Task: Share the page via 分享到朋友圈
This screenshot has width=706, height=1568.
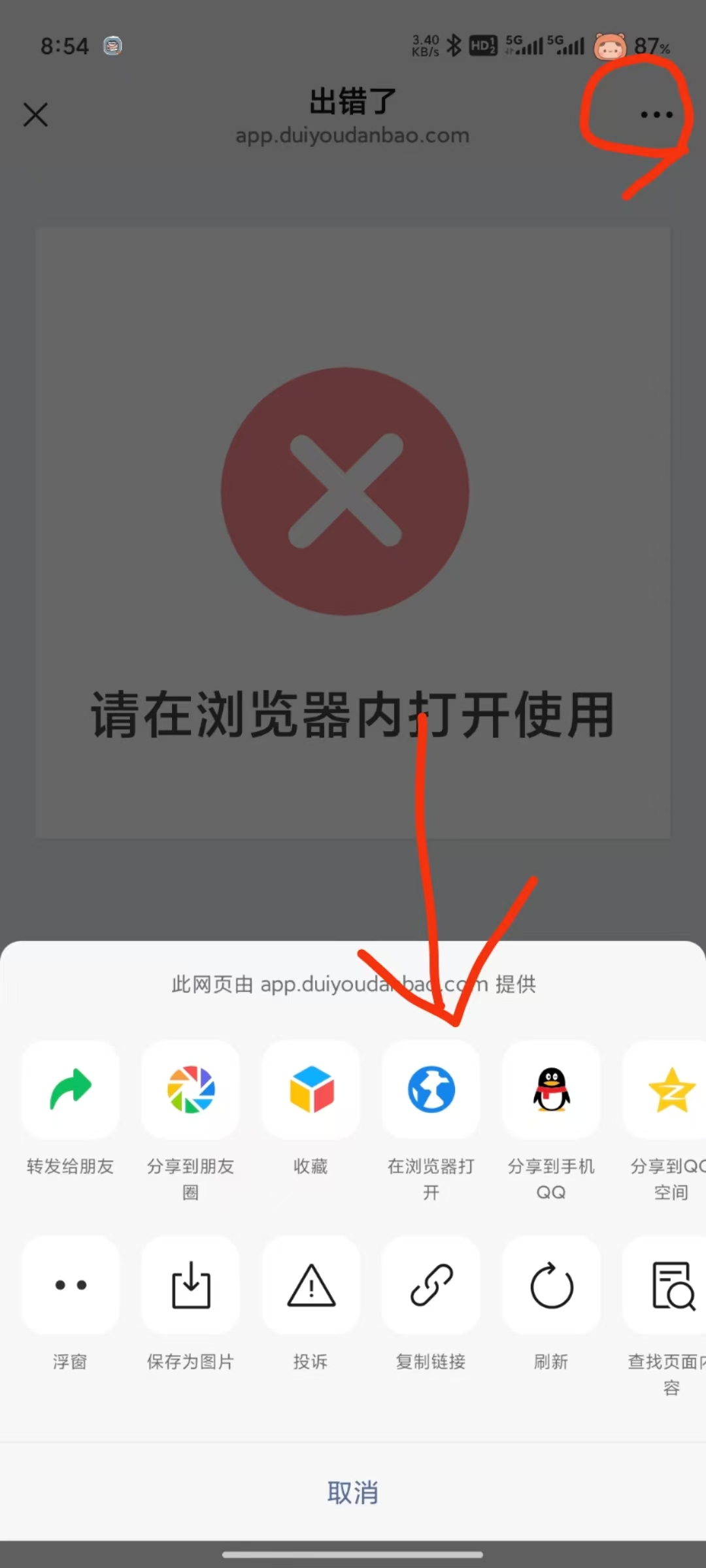Action: click(x=191, y=1090)
